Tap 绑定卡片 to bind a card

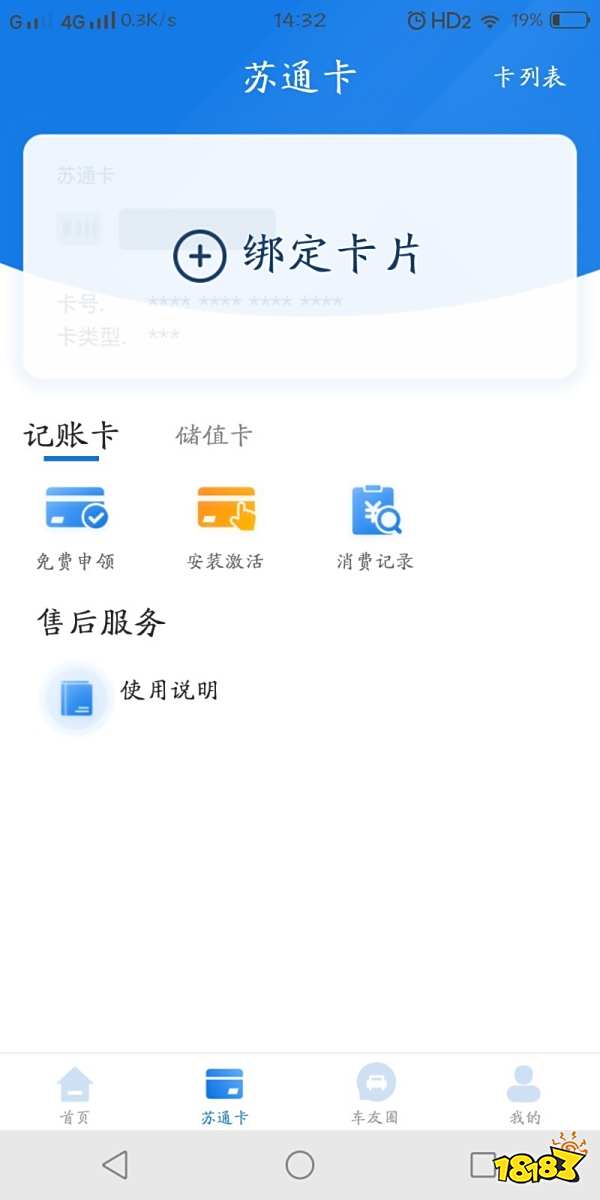tap(298, 256)
